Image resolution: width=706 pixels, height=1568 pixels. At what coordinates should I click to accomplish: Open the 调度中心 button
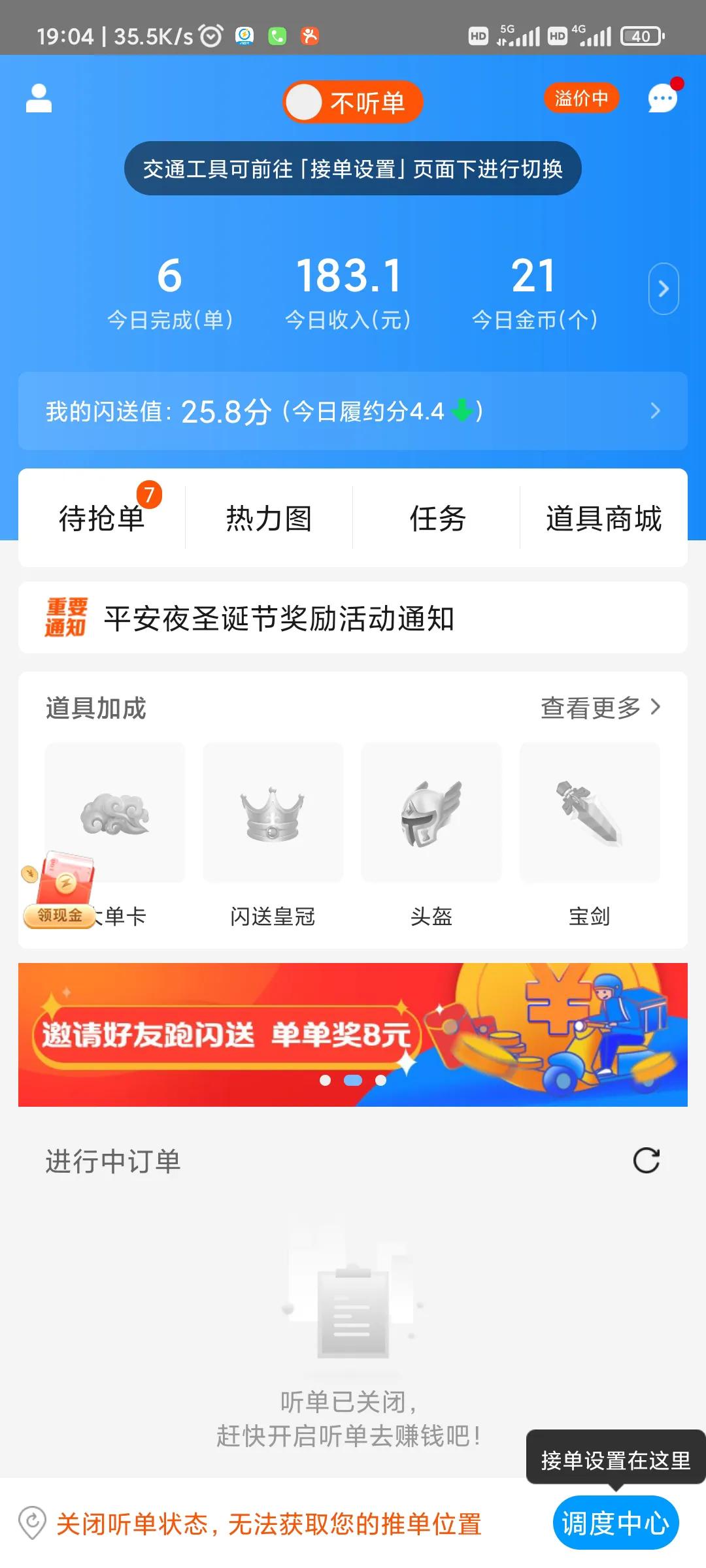point(615,1522)
